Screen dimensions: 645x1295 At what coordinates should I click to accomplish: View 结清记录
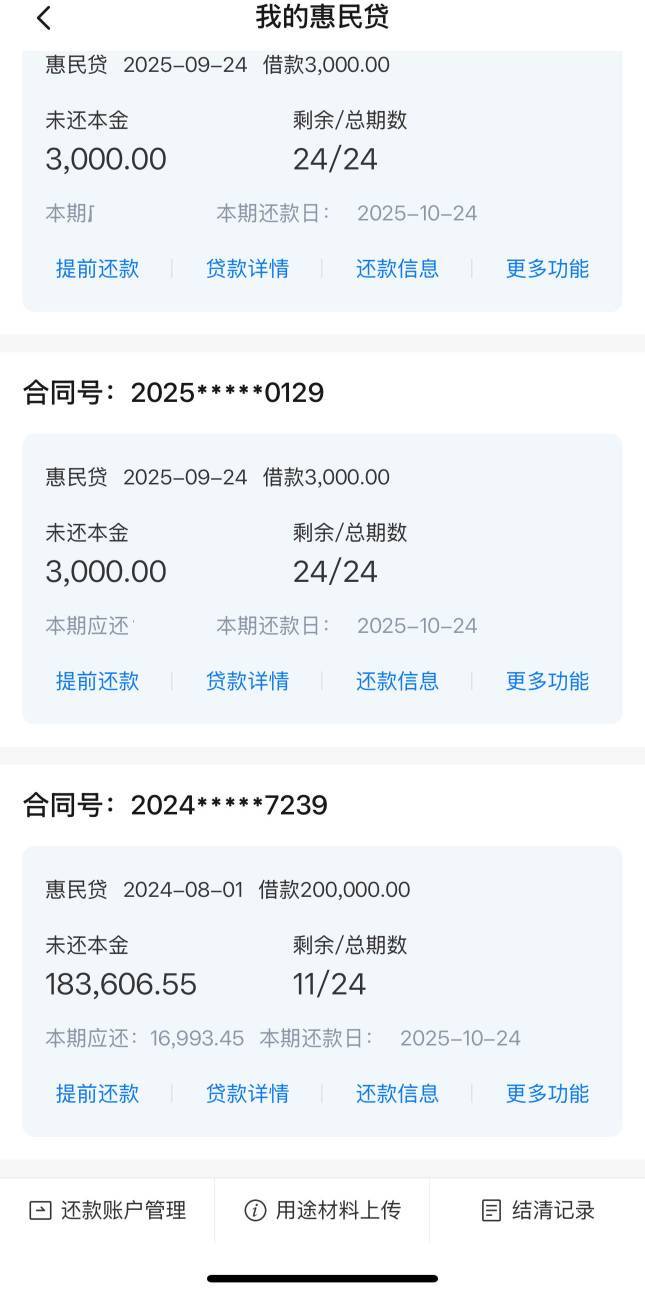click(537, 1210)
